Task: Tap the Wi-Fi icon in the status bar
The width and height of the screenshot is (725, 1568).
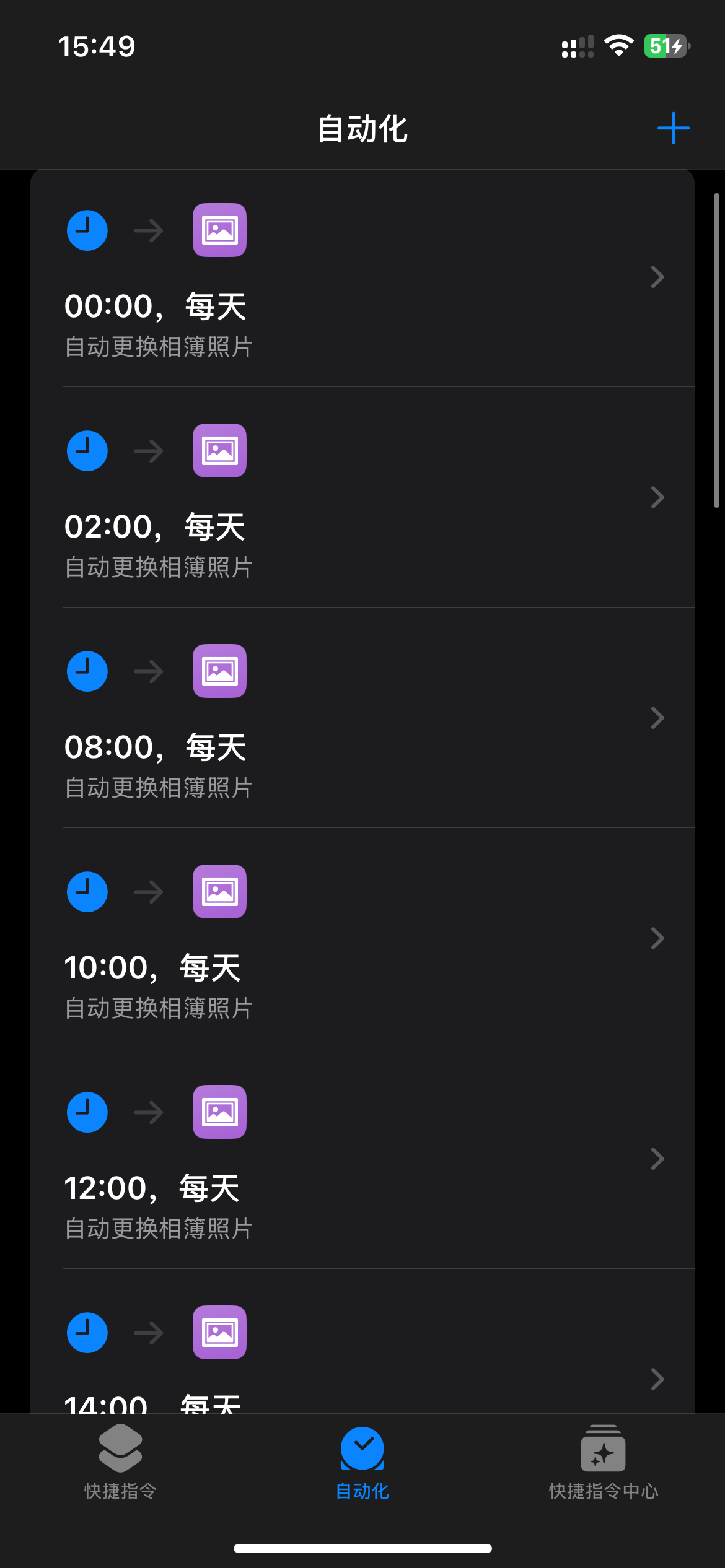Action: pyautogui.click(x=618, y=45)
